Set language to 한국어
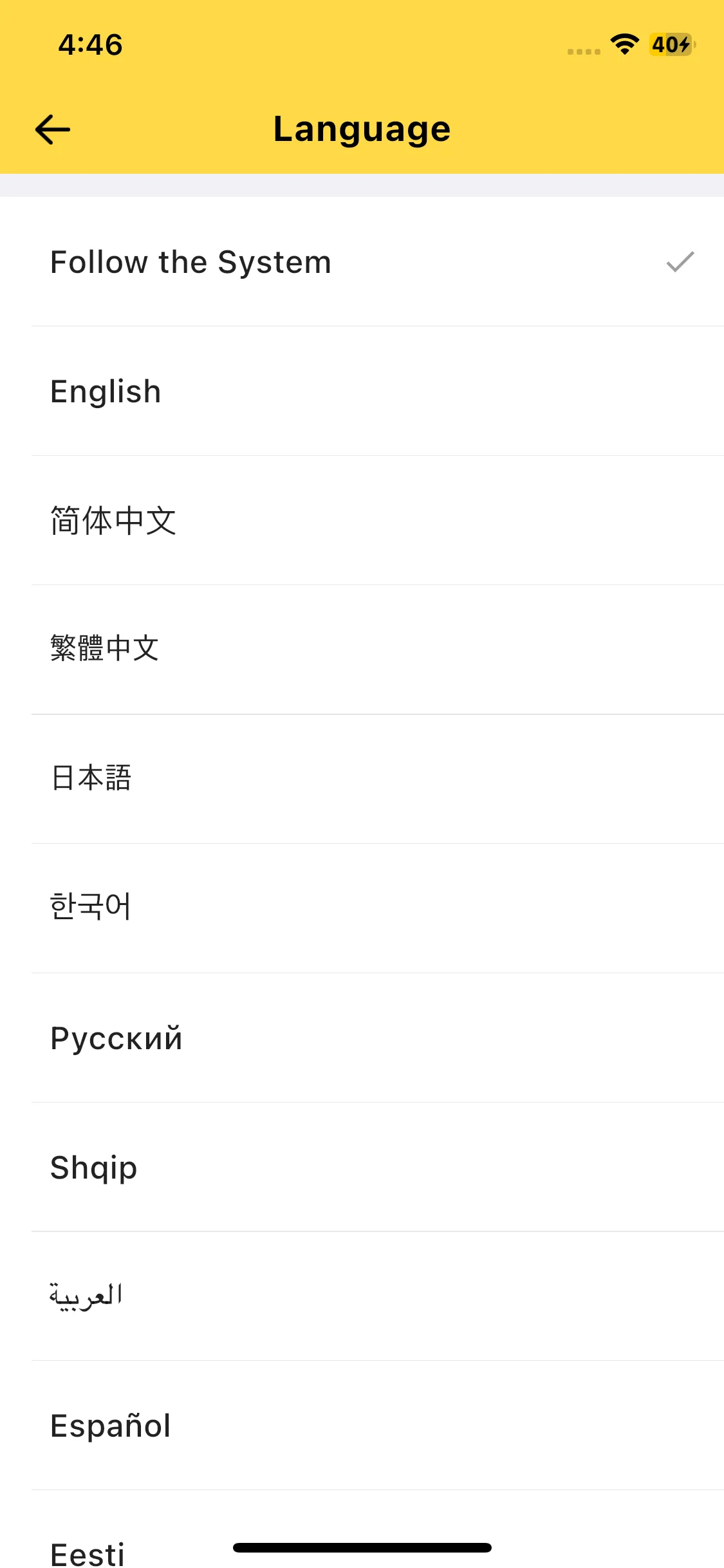 362,908
